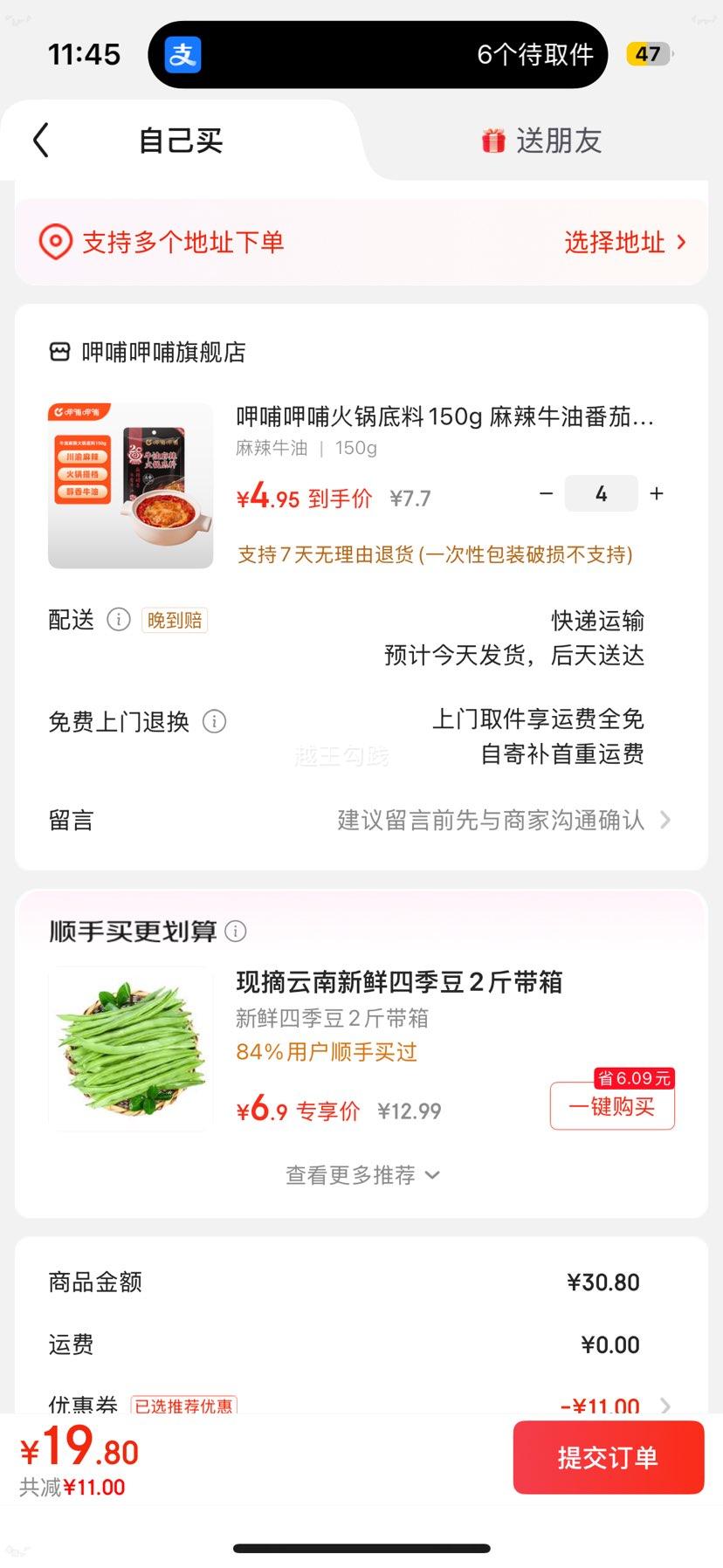Decrease item quantity with the minus button
The width and height of the screenshot is (723, 1568).
tap(547, 493)
